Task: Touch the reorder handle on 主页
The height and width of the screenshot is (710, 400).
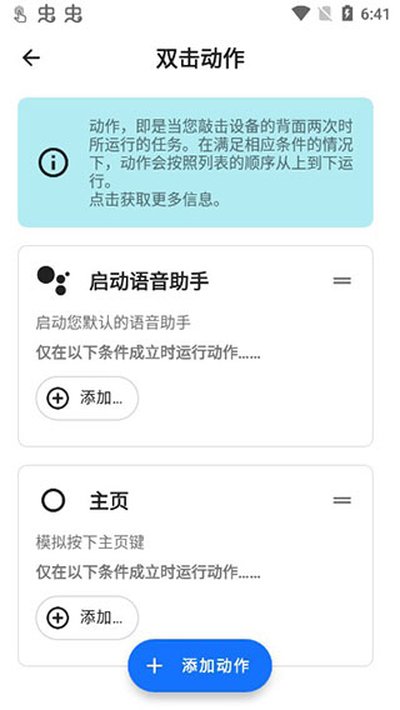Action: (x=342, y=500)
